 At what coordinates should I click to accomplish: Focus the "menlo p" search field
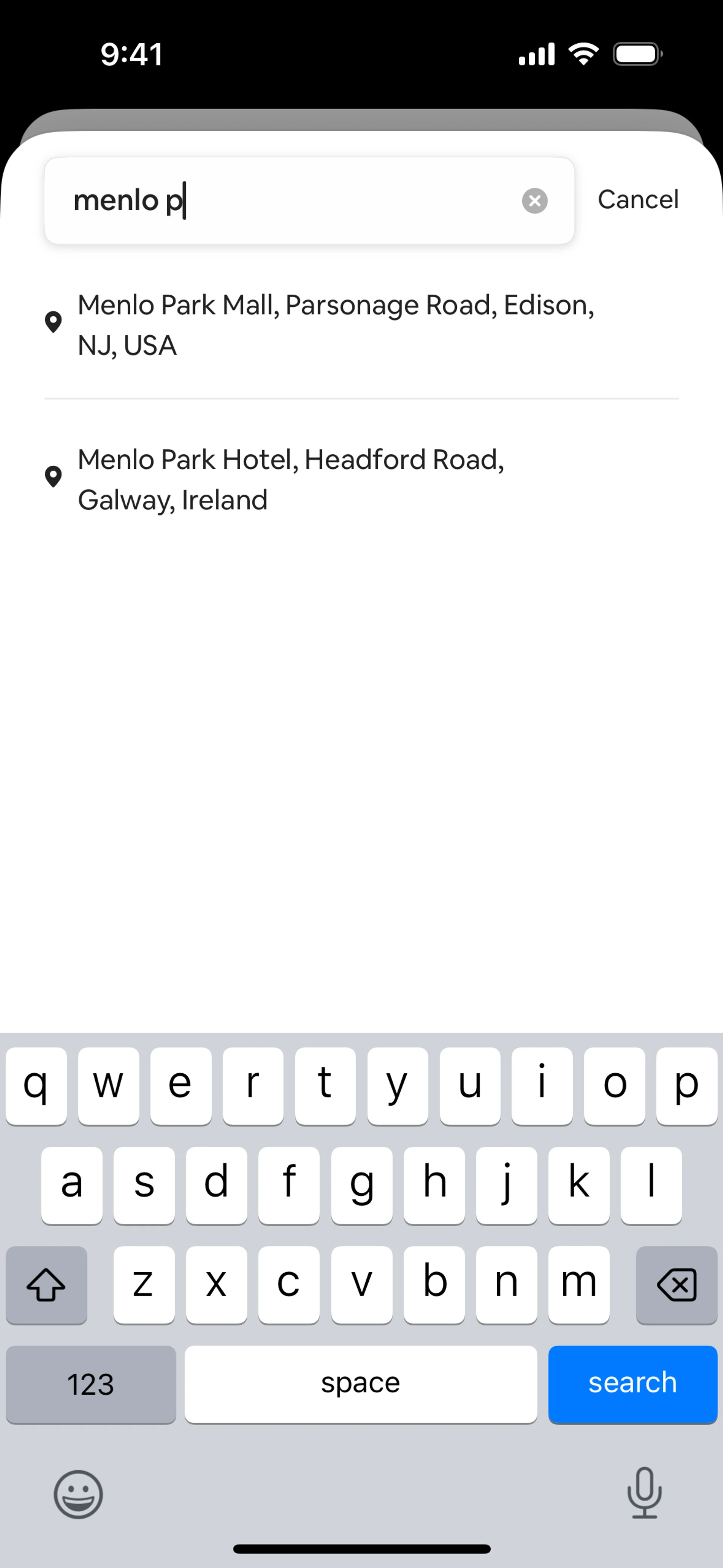point(292,201)
